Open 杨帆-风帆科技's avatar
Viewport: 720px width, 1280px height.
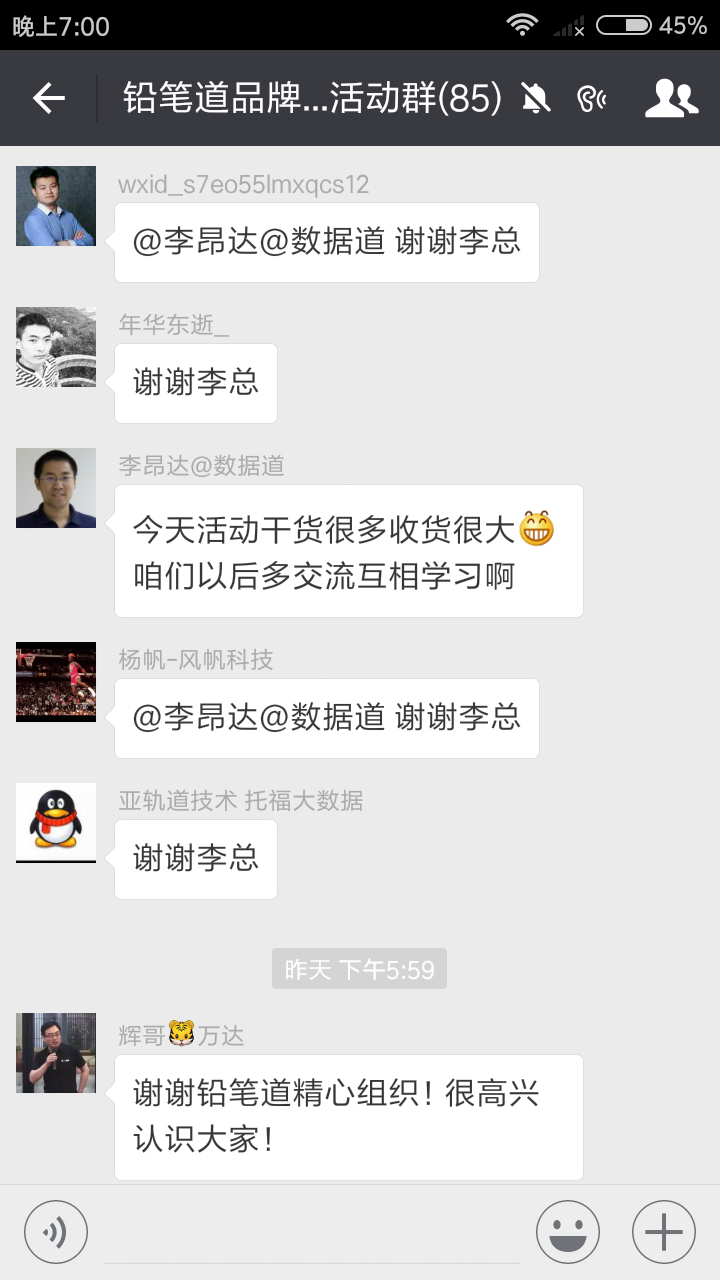(x=56, y=682)
